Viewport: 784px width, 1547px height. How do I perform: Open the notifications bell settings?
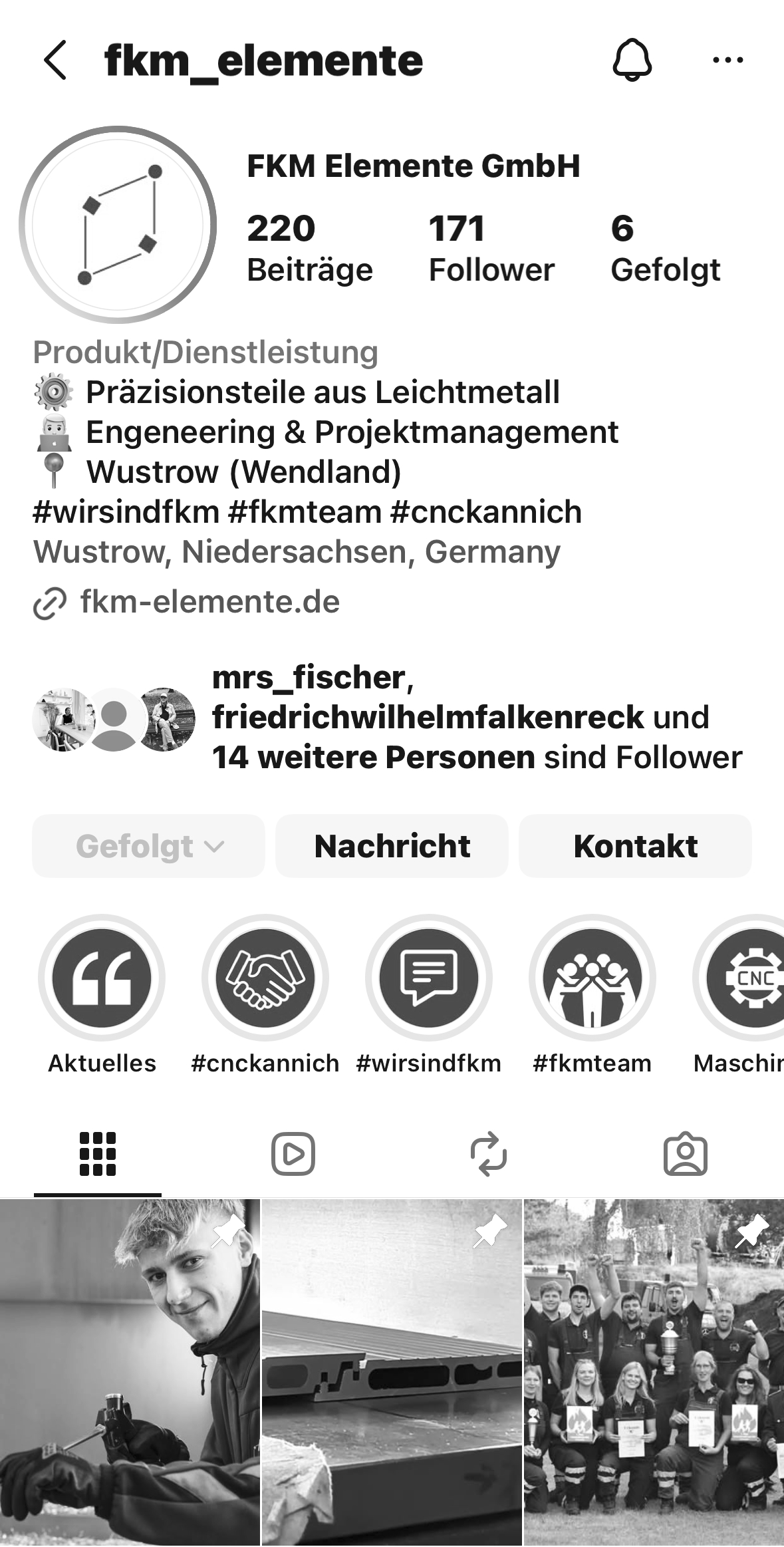pos(632,61)
